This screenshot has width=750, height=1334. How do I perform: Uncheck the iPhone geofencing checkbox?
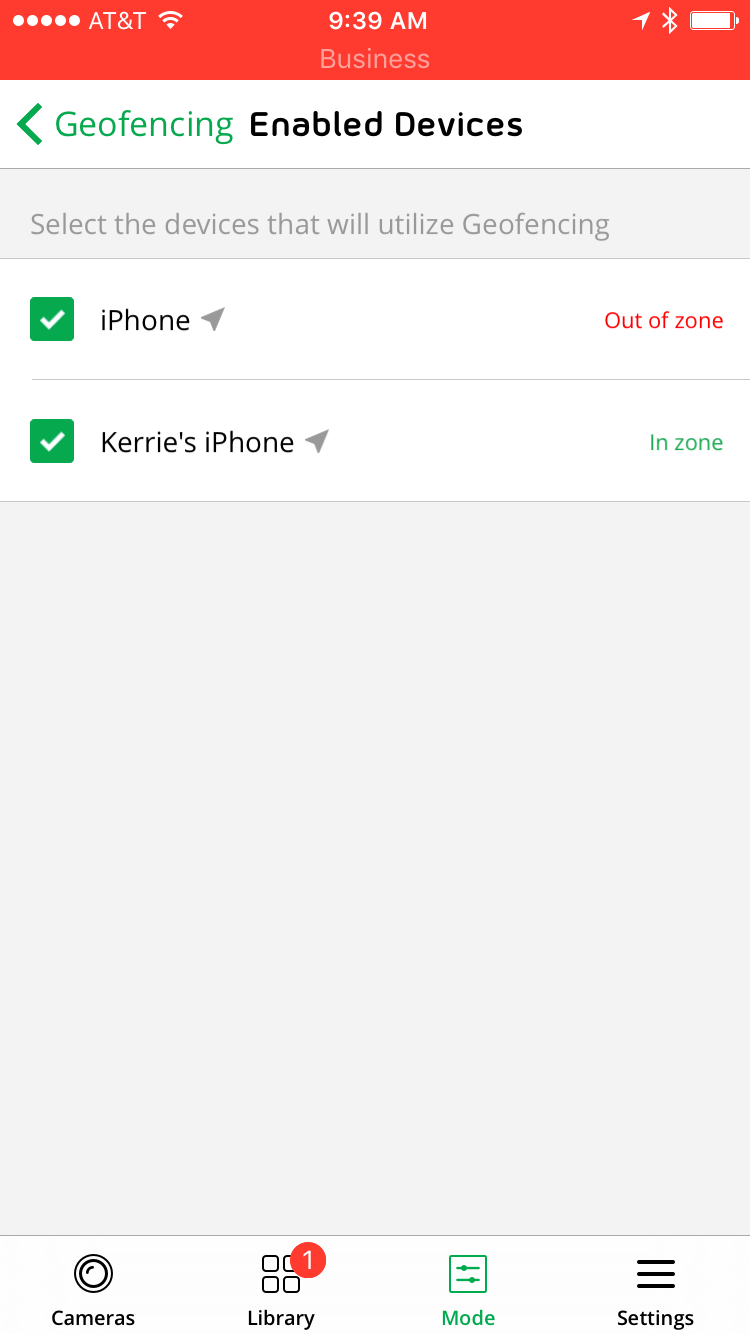point(52,320)
